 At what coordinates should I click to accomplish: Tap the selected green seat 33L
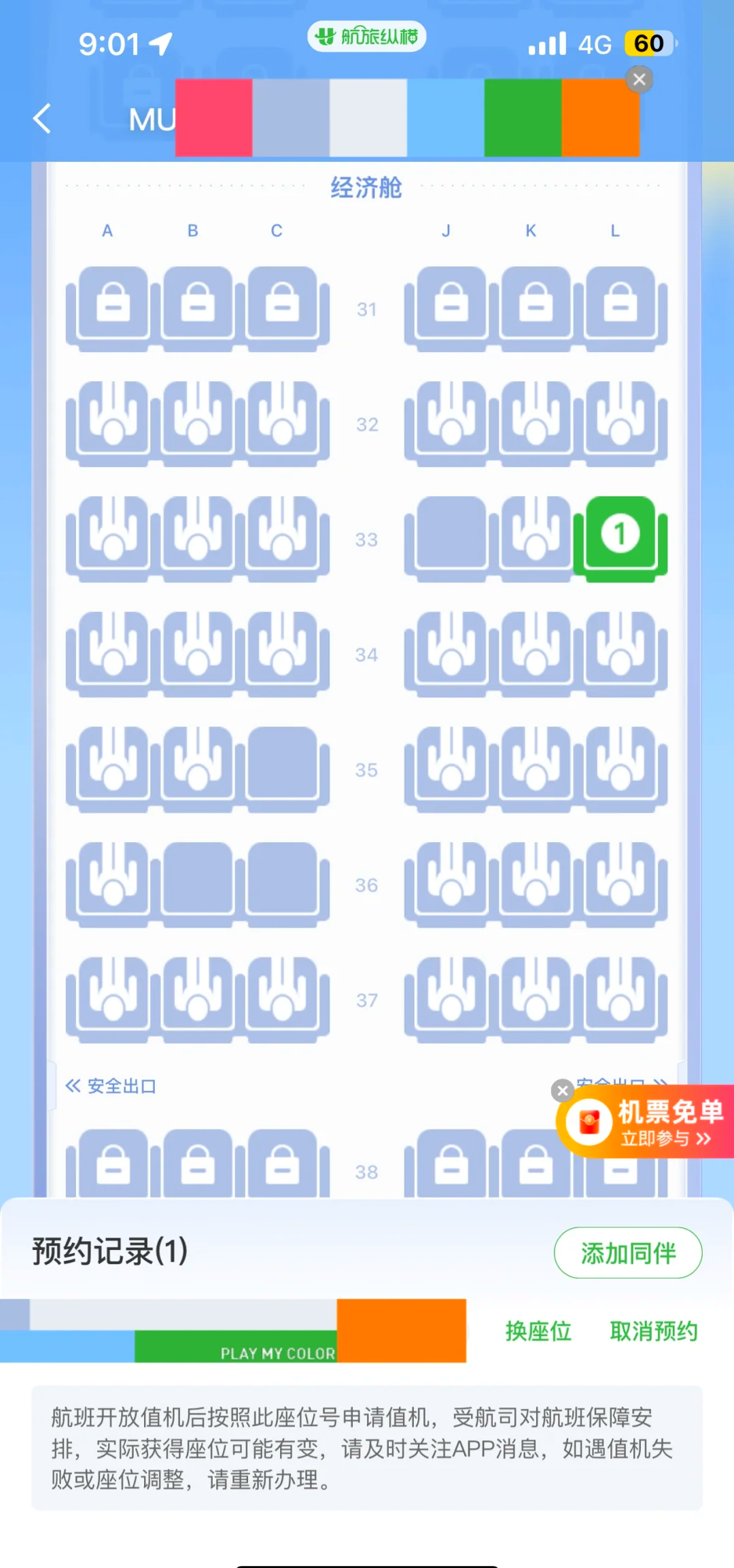tap(621, 538)
